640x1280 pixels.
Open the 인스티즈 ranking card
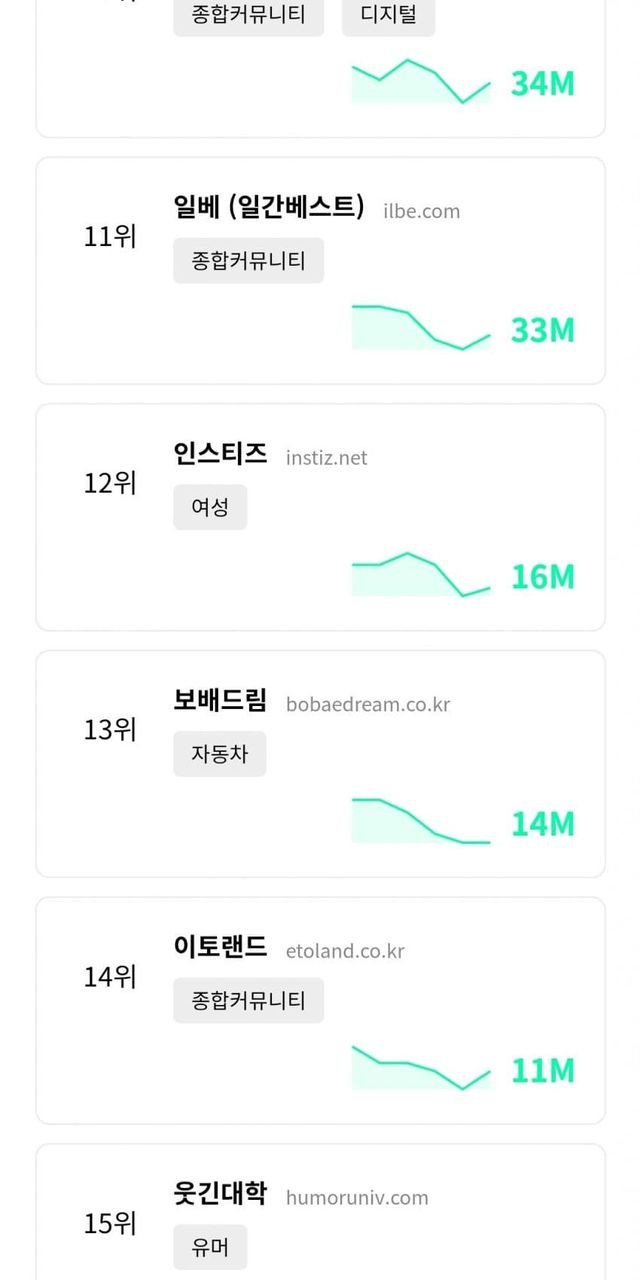click(x=220, y=455)
